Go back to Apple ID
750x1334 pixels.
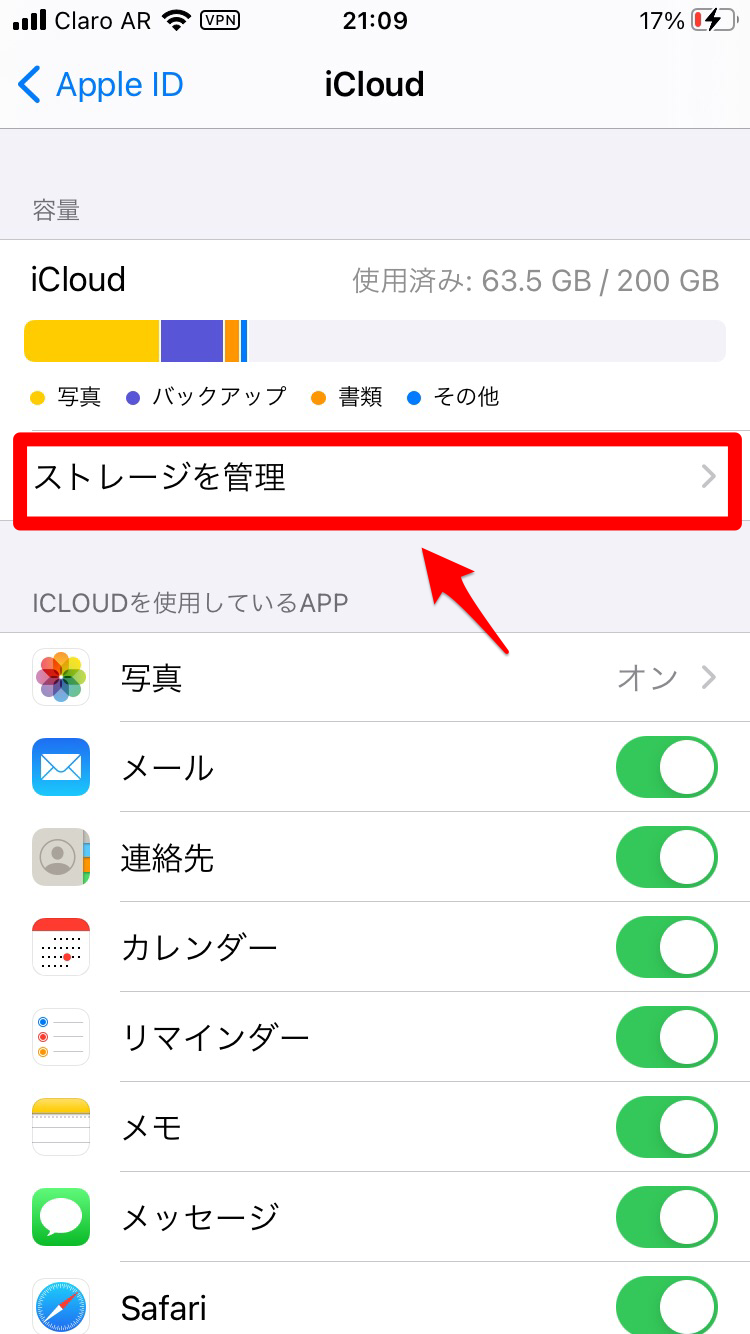100,85
